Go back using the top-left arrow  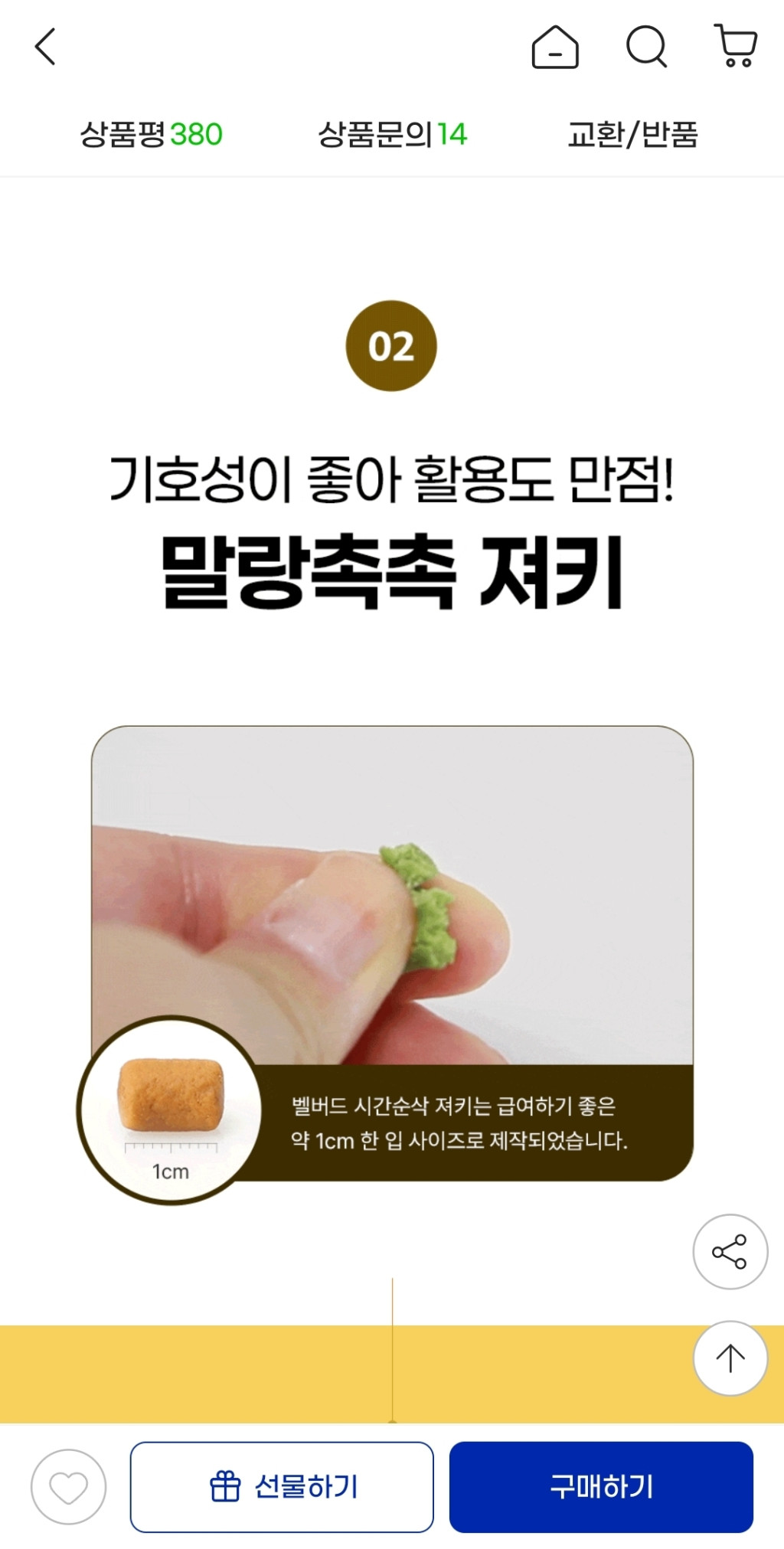point(46,47)
